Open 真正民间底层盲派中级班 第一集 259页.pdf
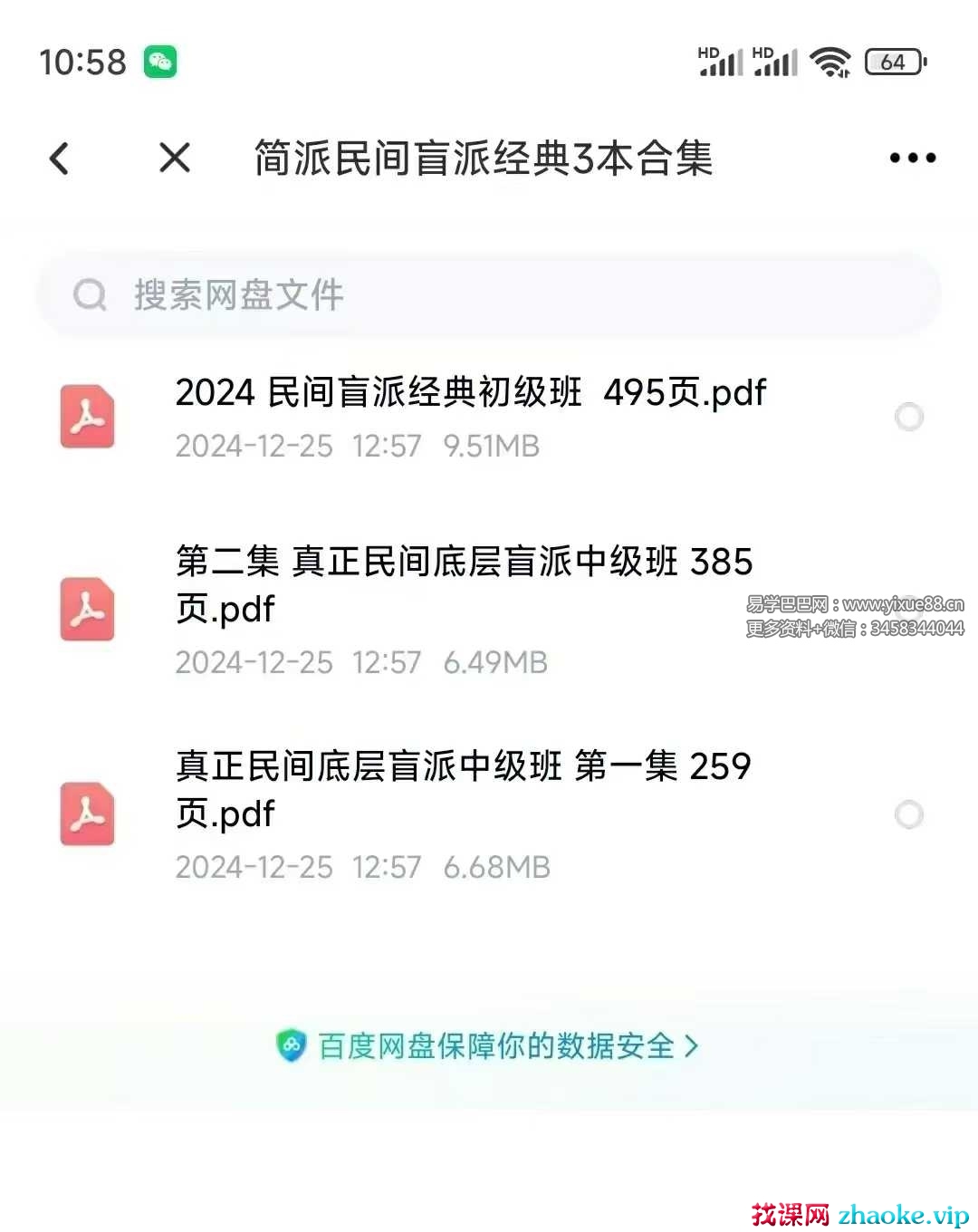The height and width of the screenshot is (1232, 978). coord(463,789)
